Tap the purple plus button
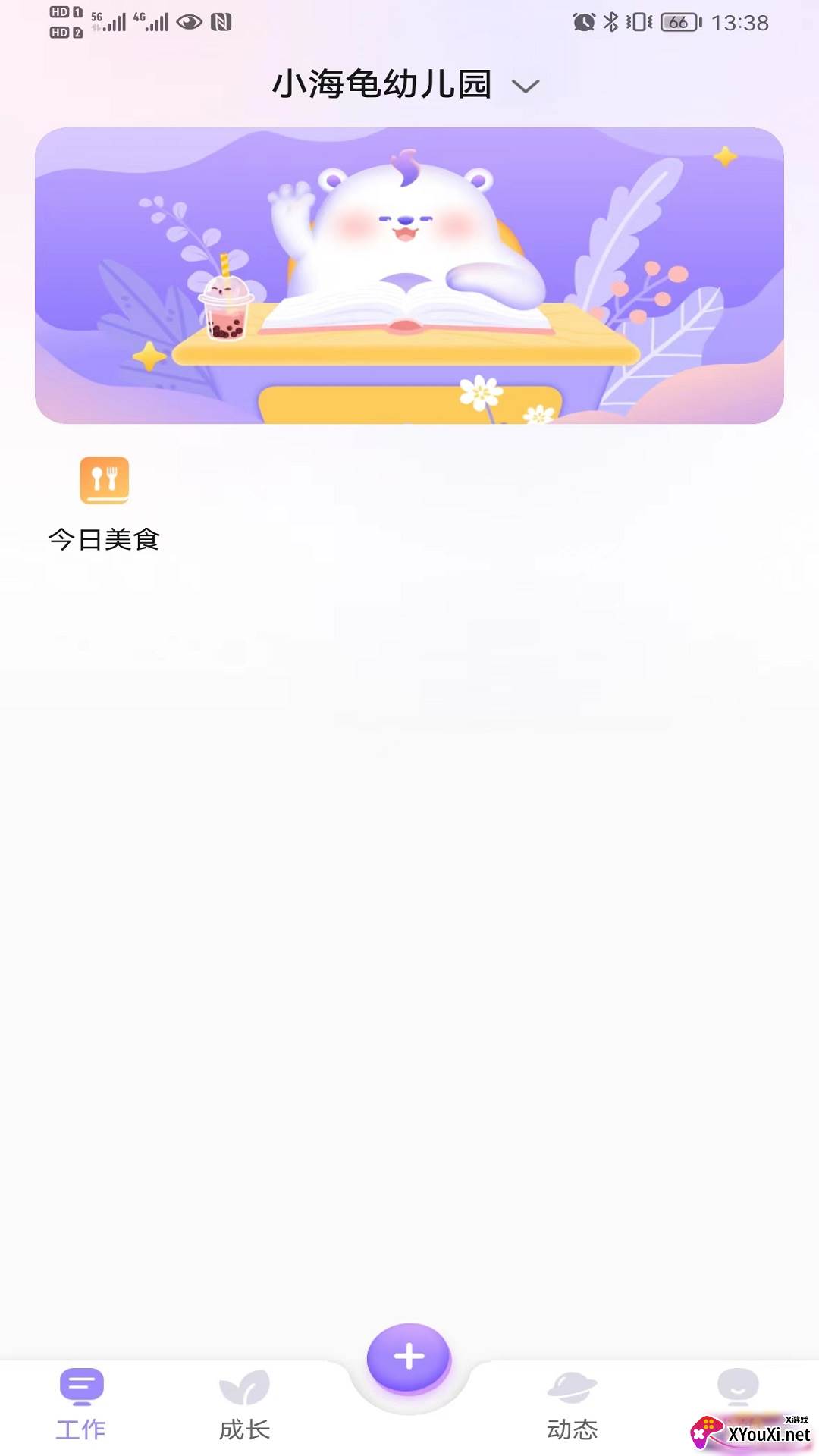 point(409,1357)
